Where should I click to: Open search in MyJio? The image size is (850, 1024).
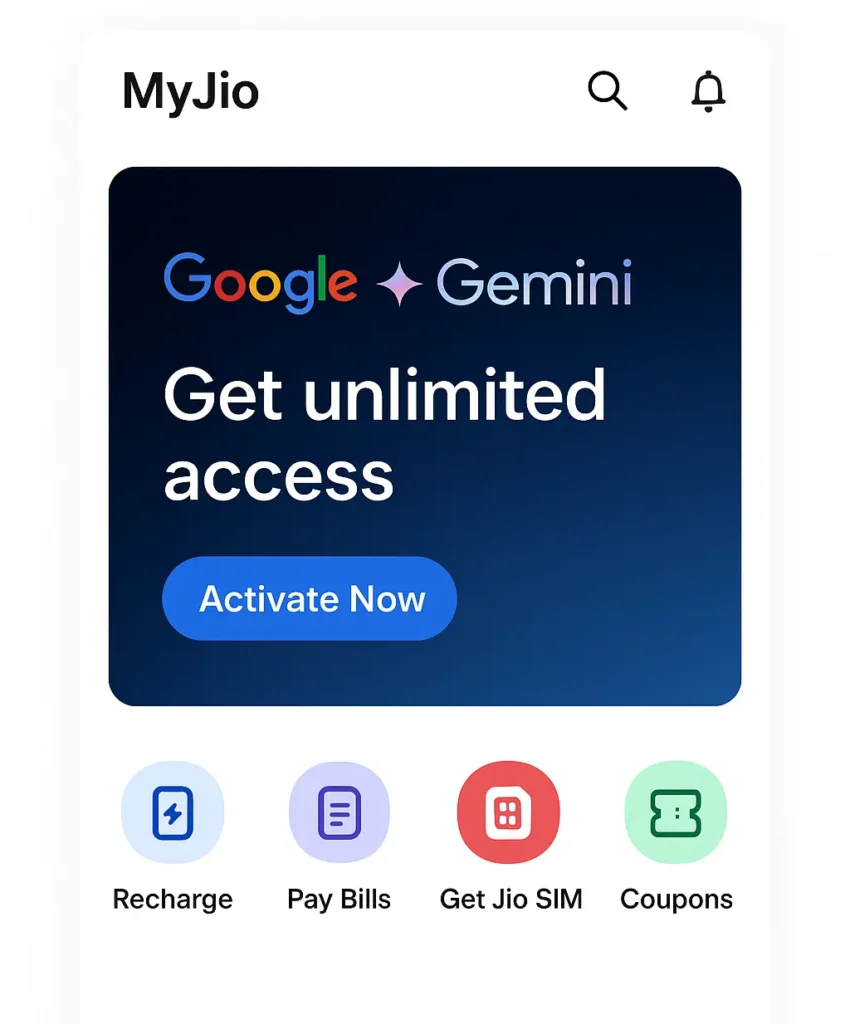607,90
